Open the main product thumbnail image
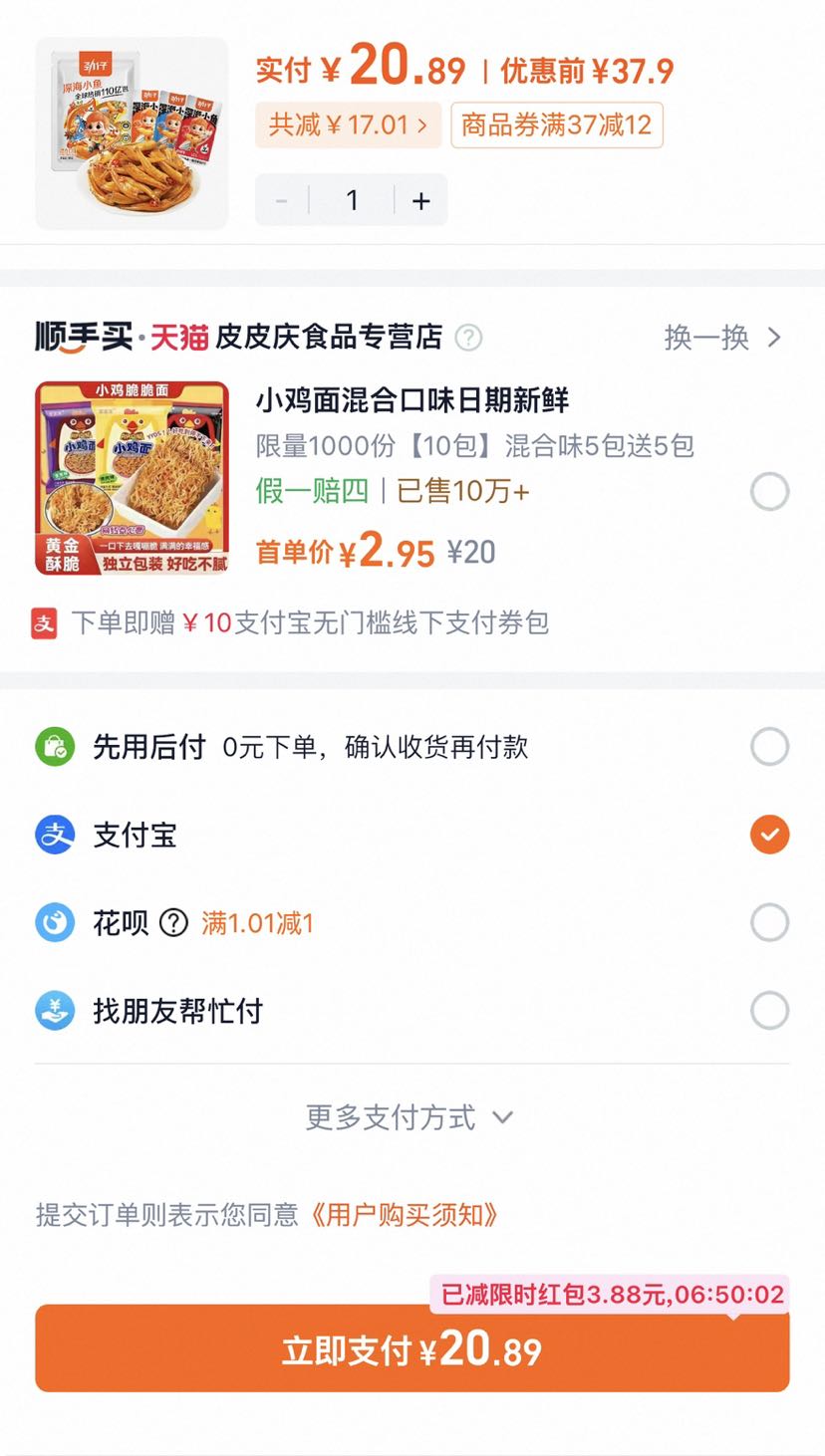 [132, 133]
